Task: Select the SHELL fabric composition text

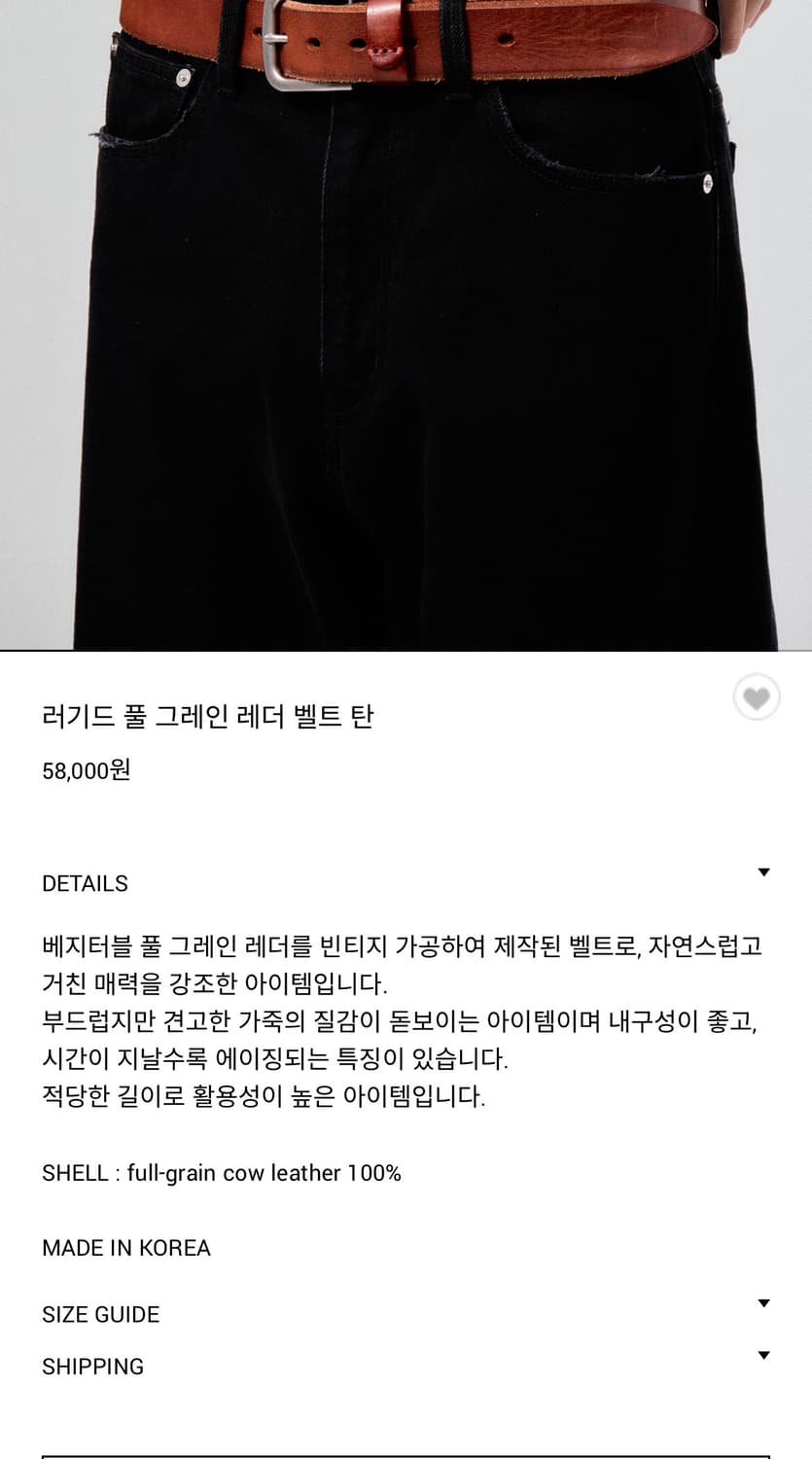Action: coord(221,1173)
